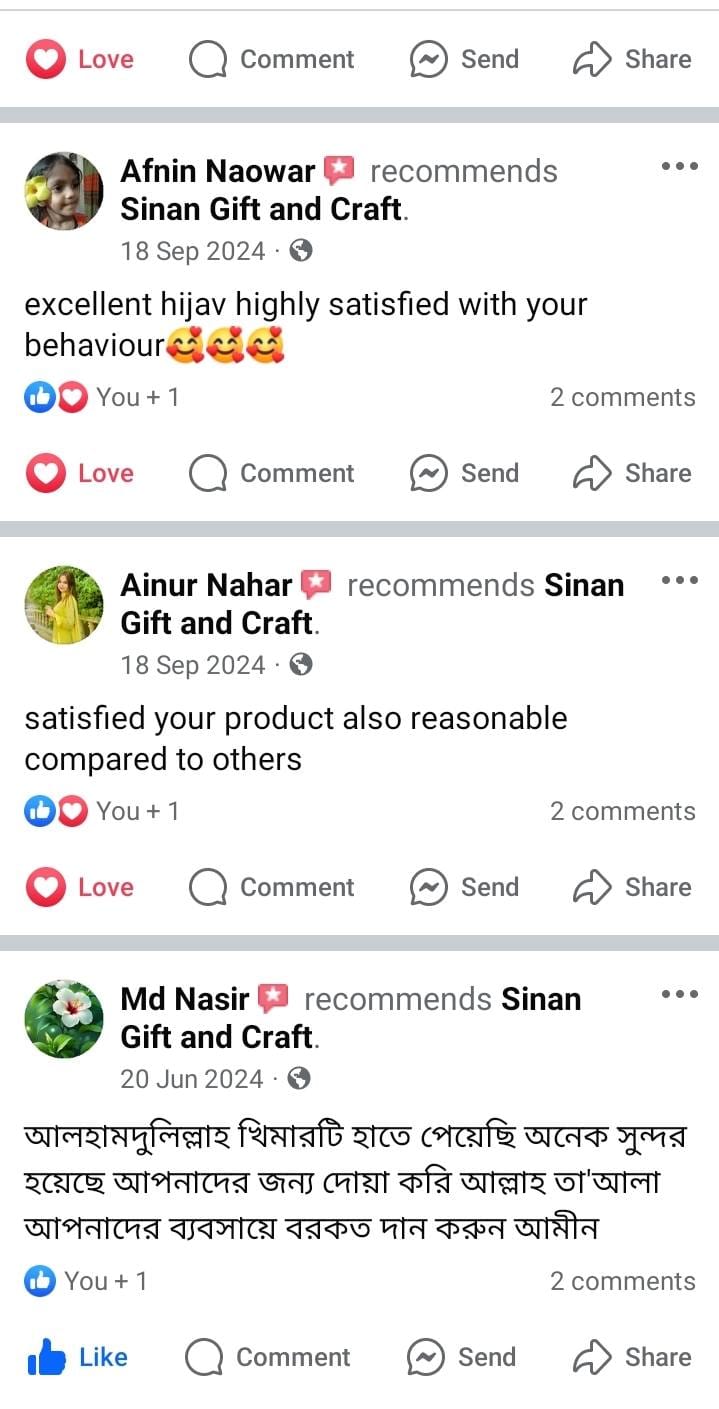The width and height of the screenshot is (719, 1409).
Task: Comment on Afnin Naowar's review
Action: 272,473
